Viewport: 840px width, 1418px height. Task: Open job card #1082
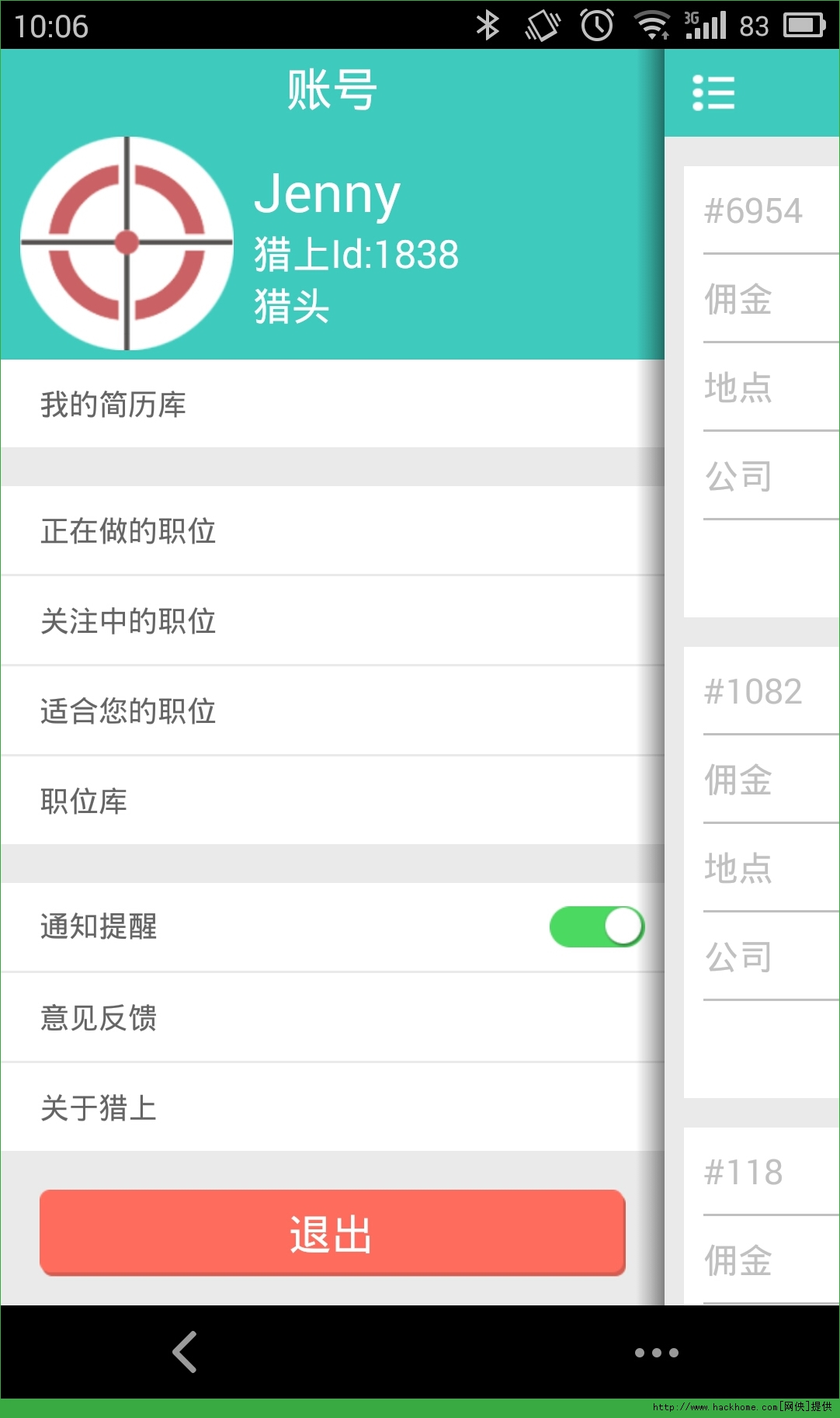[761, 872]
